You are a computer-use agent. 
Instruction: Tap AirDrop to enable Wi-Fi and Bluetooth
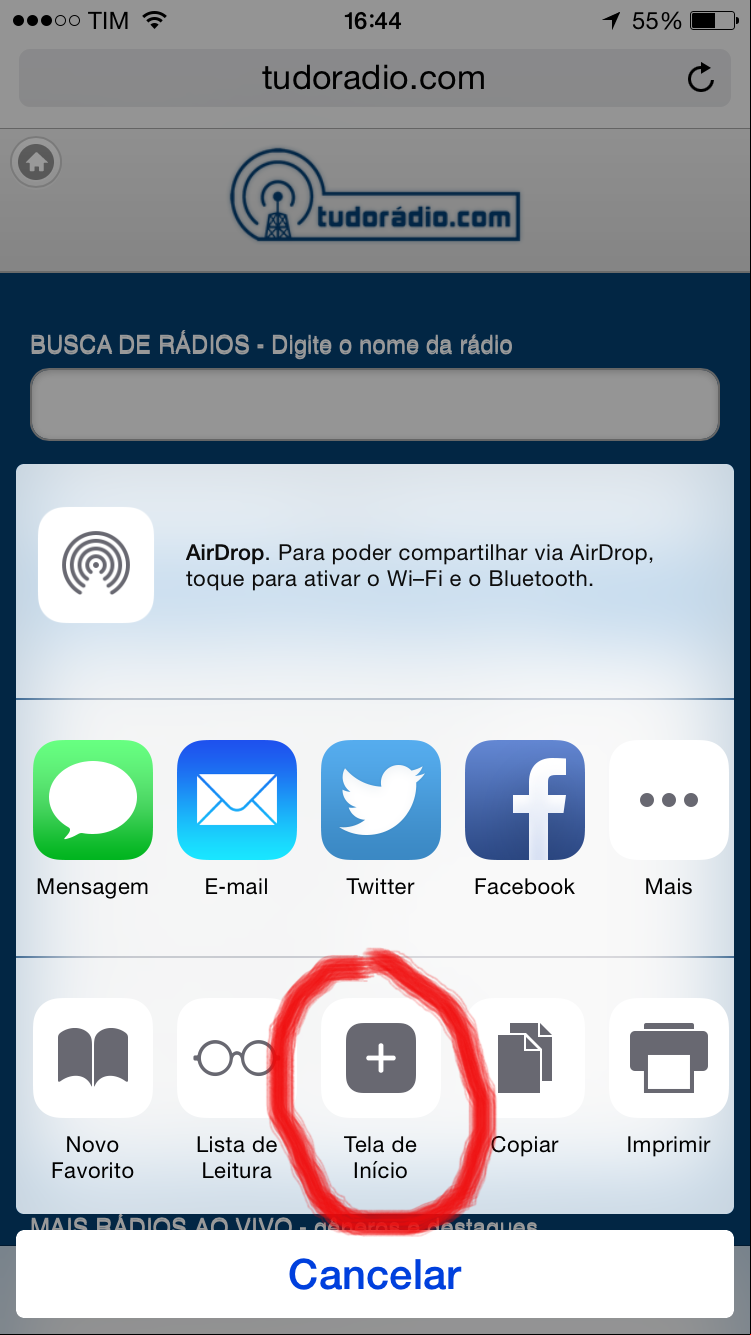coord(96,565)
